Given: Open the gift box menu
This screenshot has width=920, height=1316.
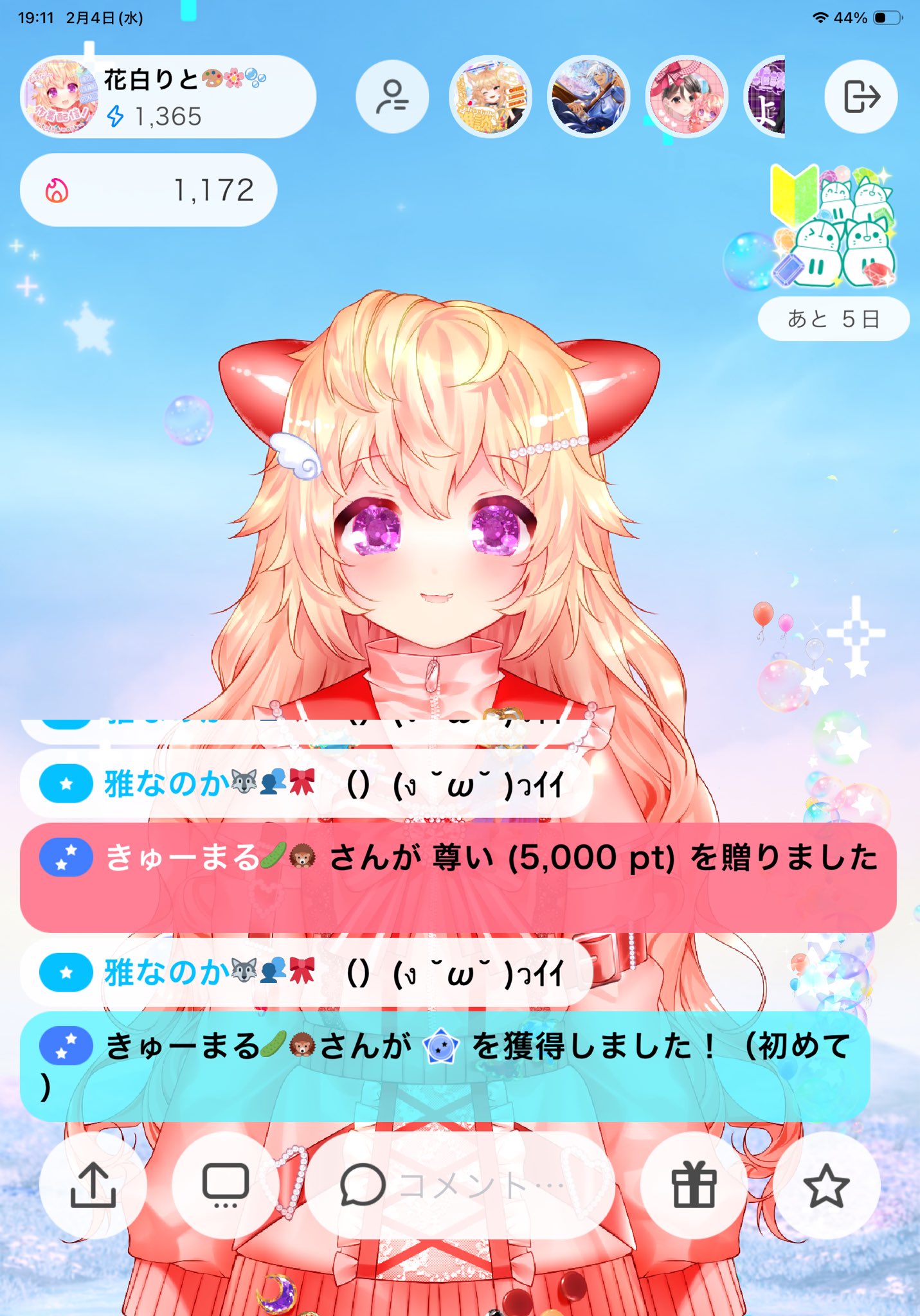Looking at the screenshot, I should pyautogui.click(x=694, y=1186).
